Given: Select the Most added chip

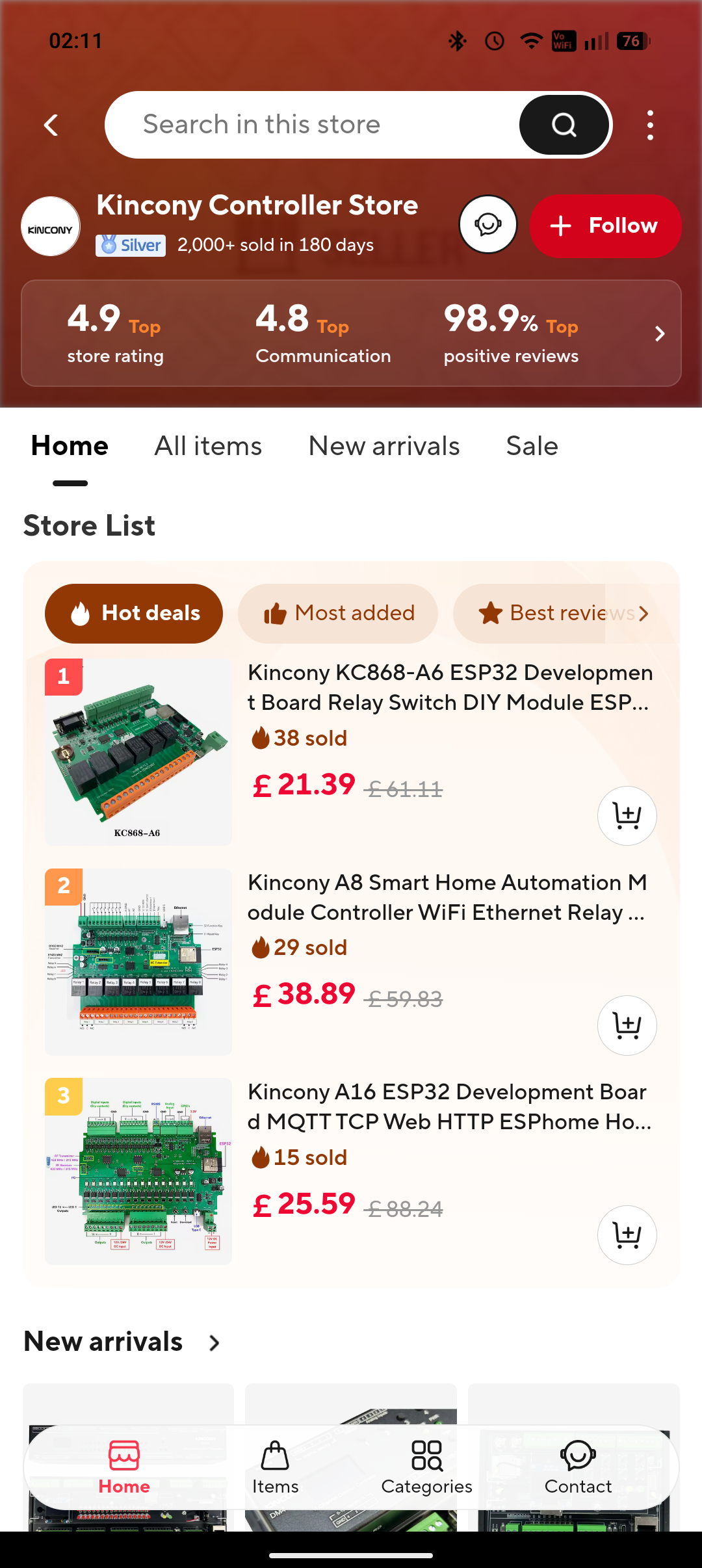Looking at the screenshot, I should pos(338,613).
